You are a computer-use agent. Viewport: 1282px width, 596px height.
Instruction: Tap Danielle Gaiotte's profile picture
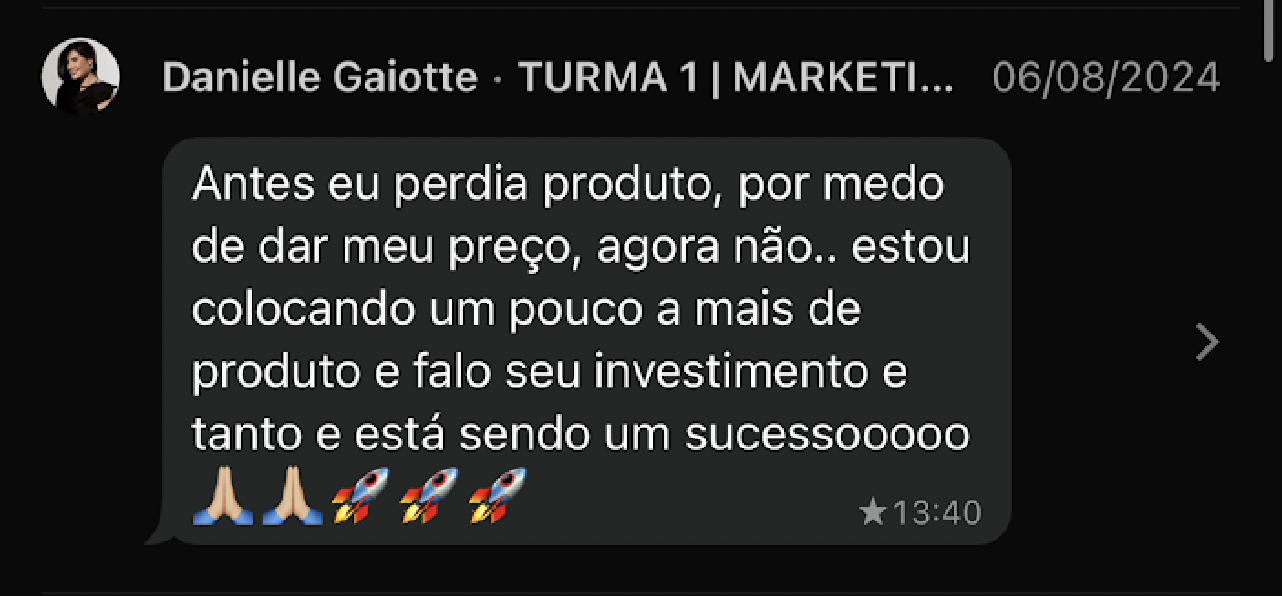pos(80,78)
